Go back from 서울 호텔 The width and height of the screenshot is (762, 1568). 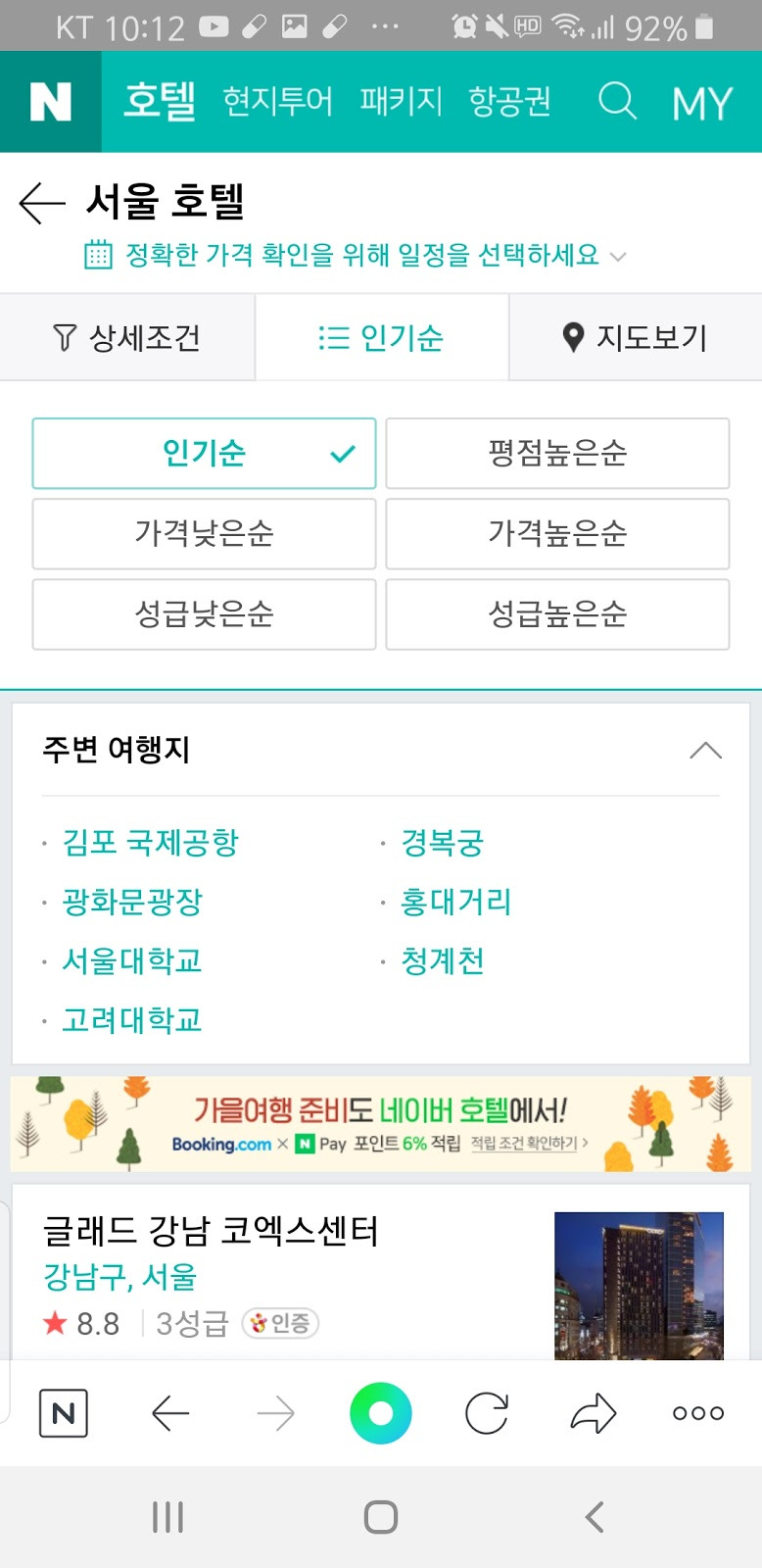coord(42,203)
